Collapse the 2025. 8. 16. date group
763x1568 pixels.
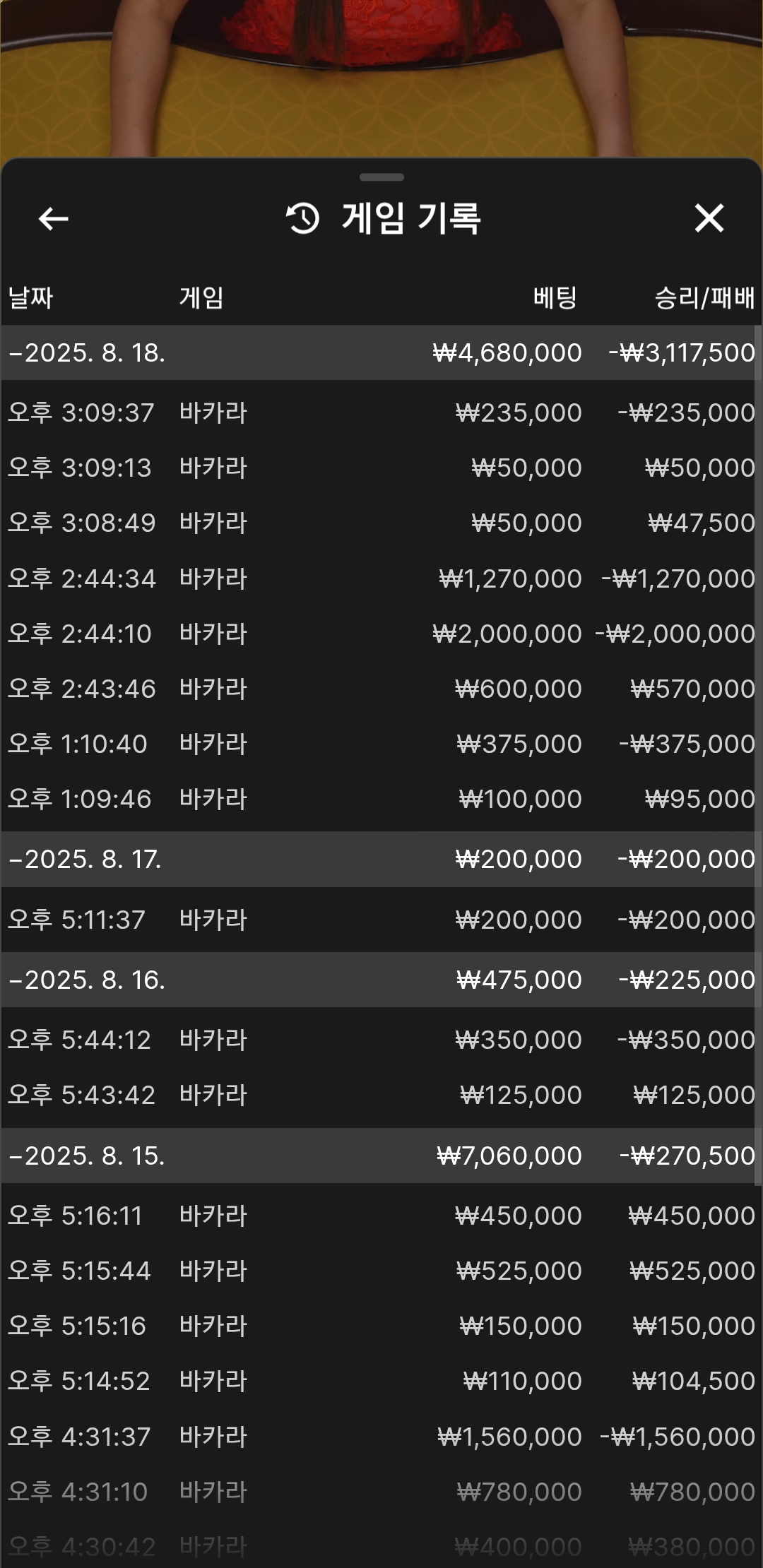pyautogui.click(x=380, y=980)
